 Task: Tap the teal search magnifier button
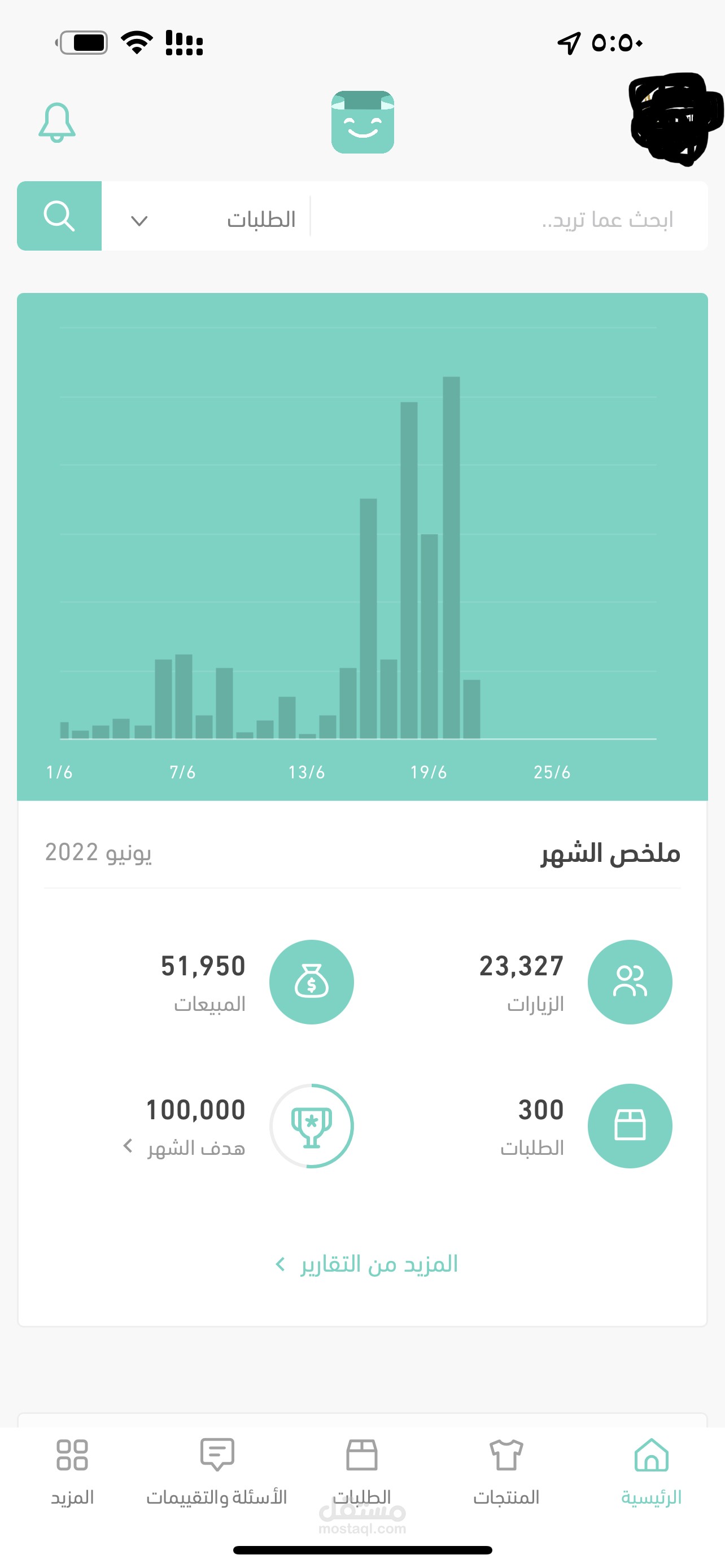[x=59, y=216]
